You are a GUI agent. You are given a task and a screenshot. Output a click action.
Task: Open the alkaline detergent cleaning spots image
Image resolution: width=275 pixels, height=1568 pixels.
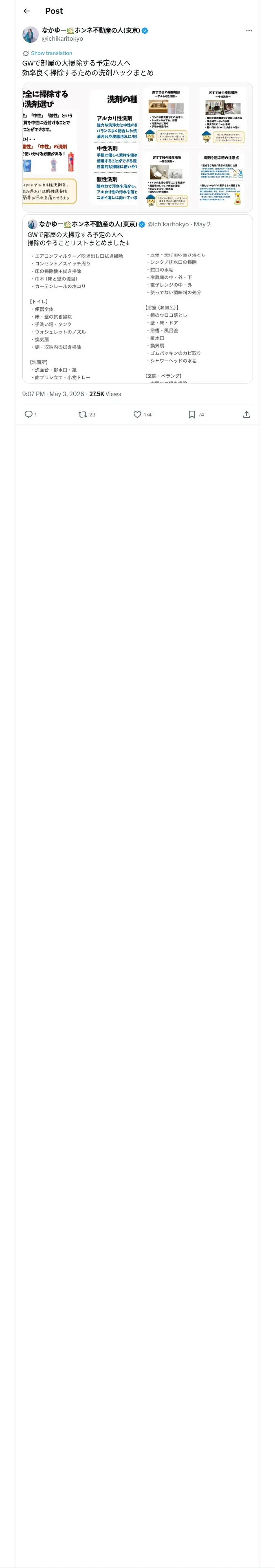click(x=167, y=115)
